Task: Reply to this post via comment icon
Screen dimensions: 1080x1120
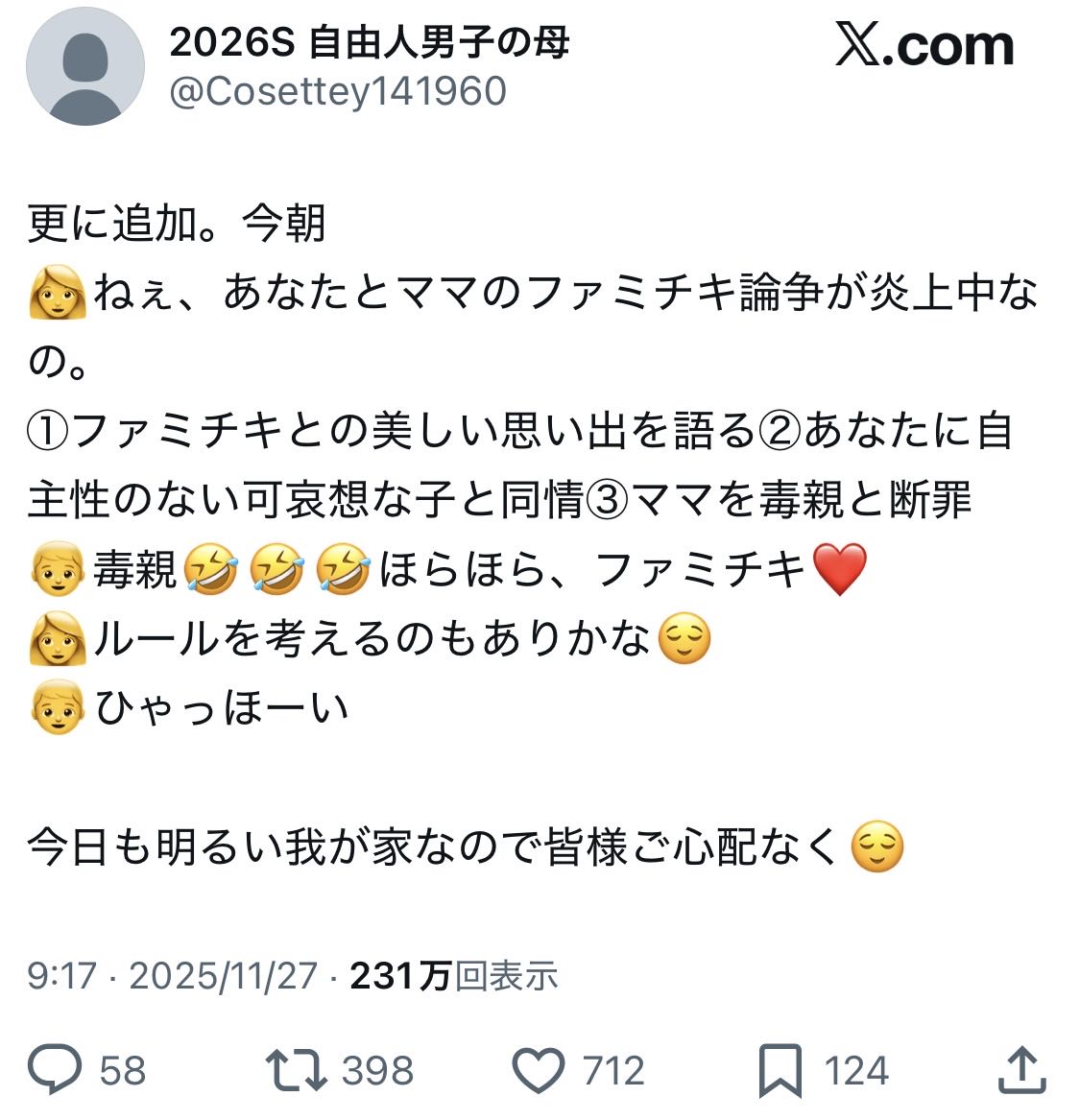Action: point(56,1069)
